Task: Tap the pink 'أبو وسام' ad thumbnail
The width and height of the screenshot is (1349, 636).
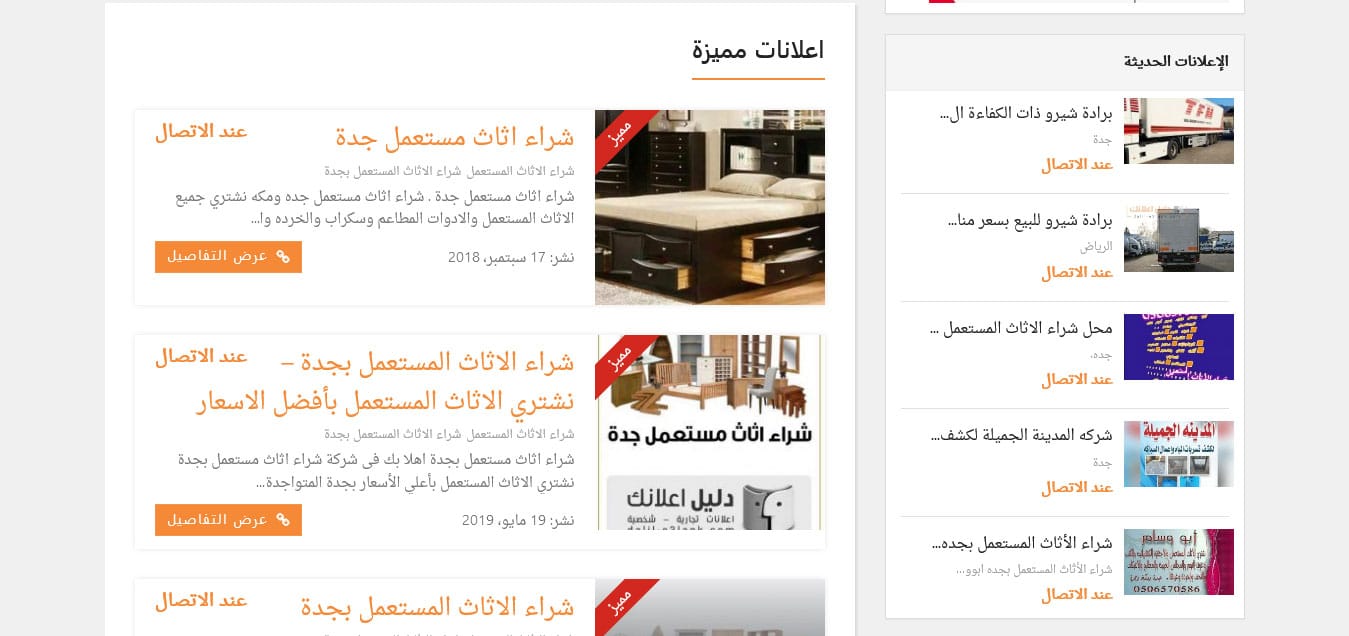Action: 1178,562
